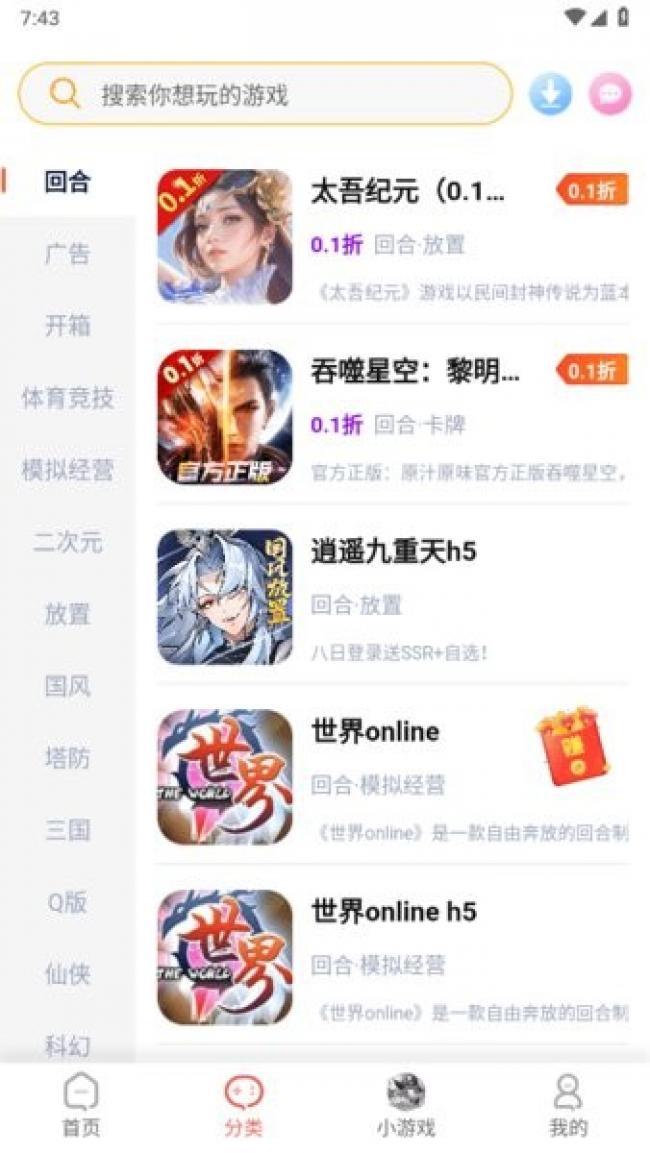
Task: Select the 开箱 category
Action: click(x=67, y=326)
